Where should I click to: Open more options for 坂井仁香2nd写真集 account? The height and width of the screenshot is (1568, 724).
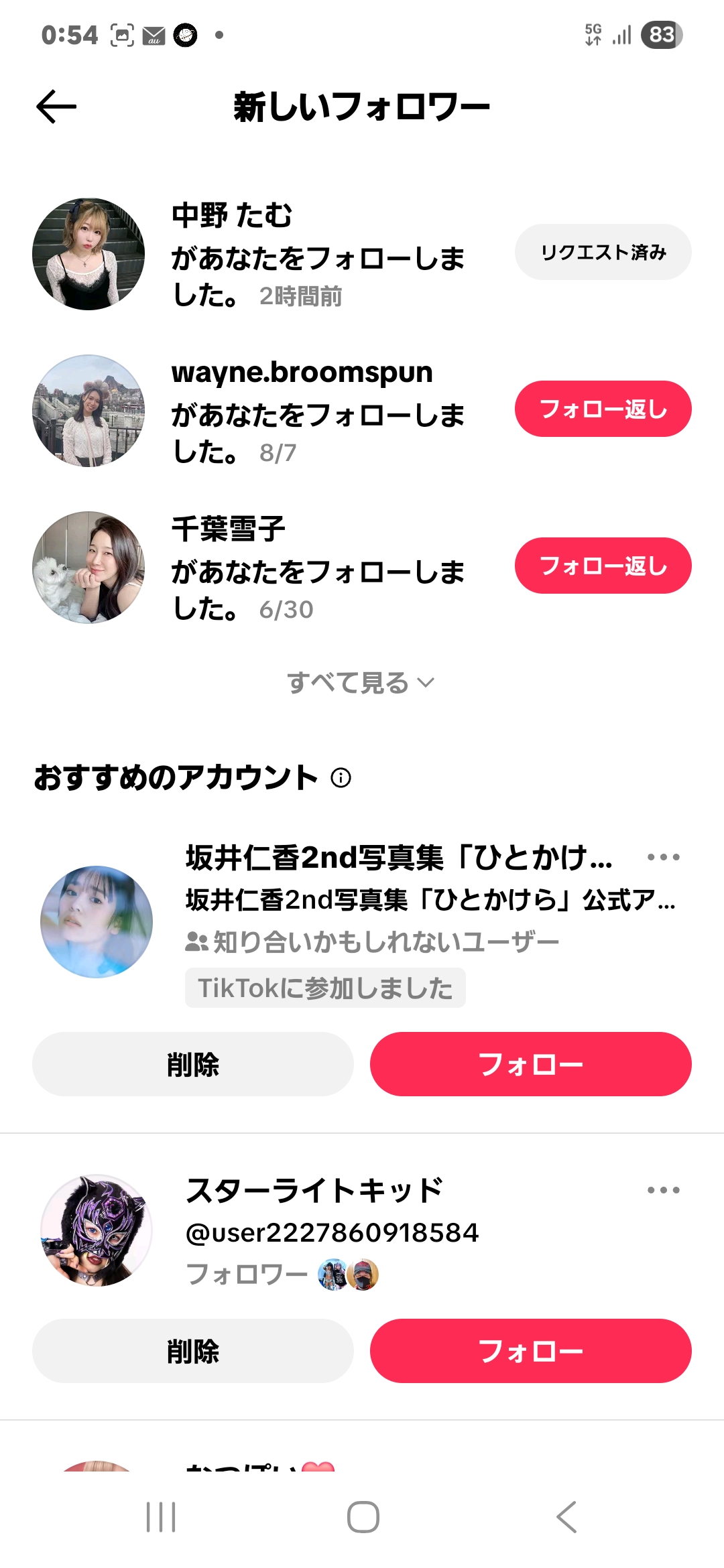point(662,856)
